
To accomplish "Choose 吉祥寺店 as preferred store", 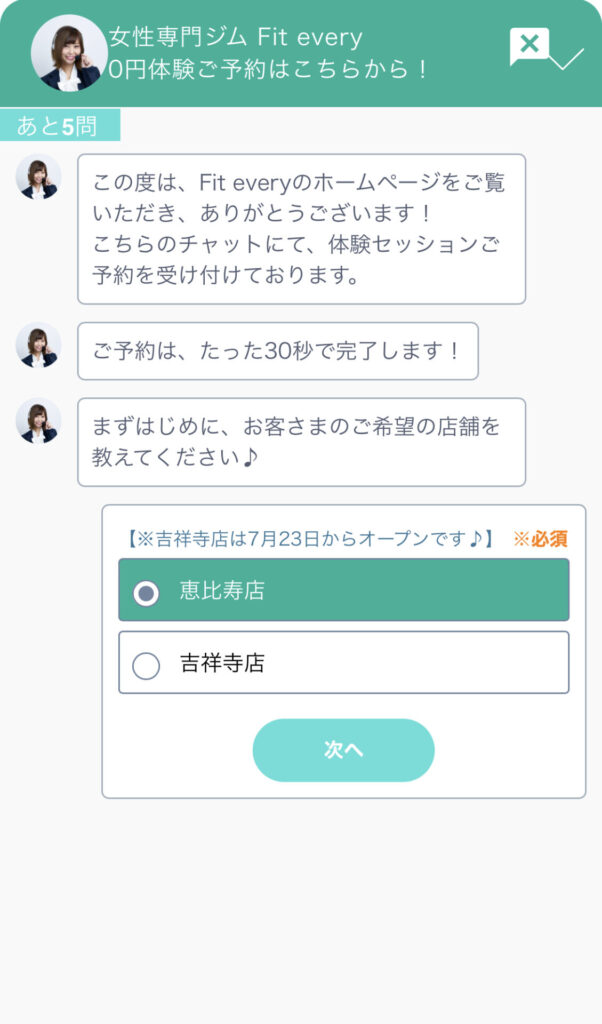I will coord(343,662).
